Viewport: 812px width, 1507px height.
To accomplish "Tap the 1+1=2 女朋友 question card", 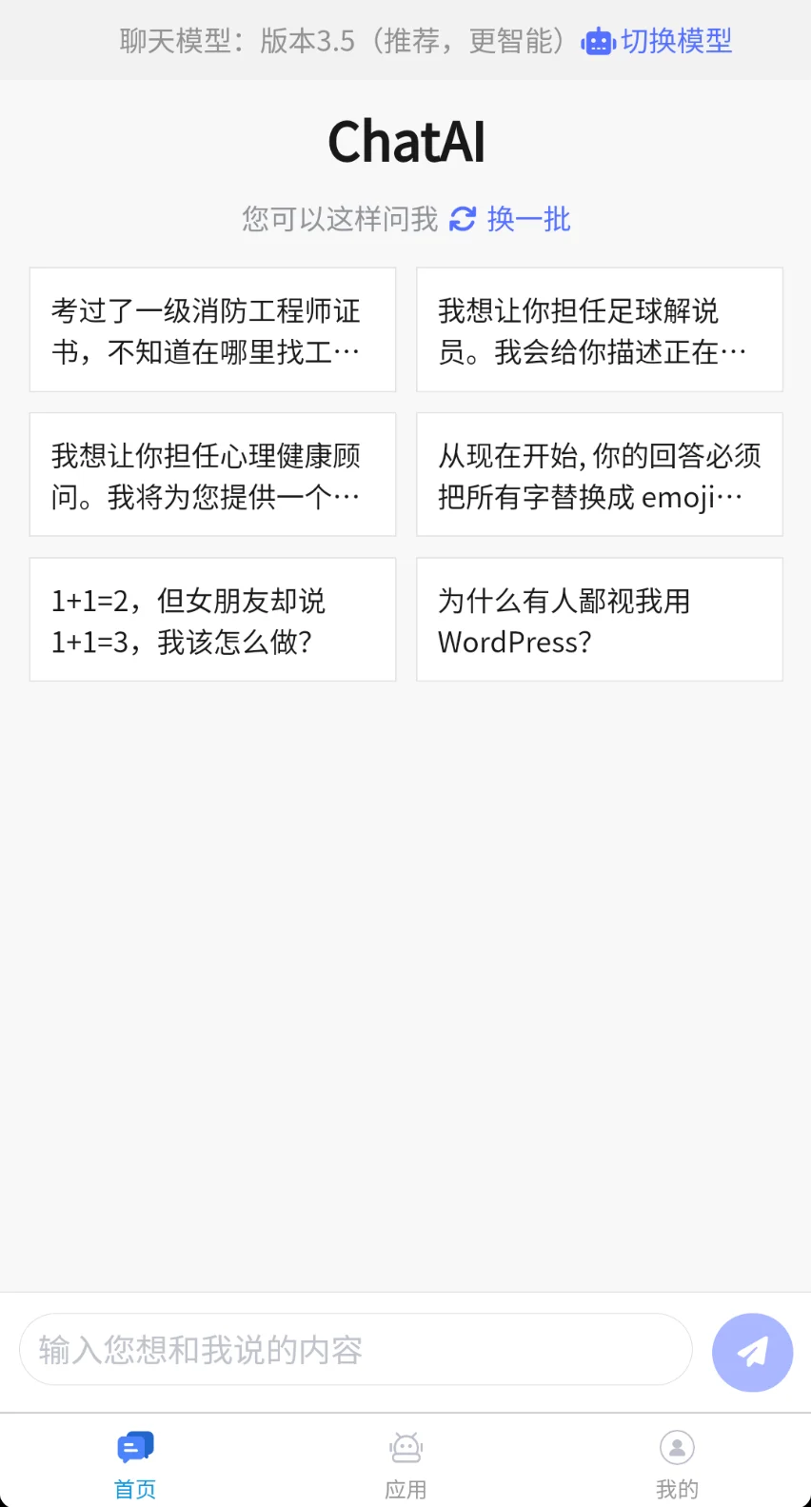I will pos(212,620).
